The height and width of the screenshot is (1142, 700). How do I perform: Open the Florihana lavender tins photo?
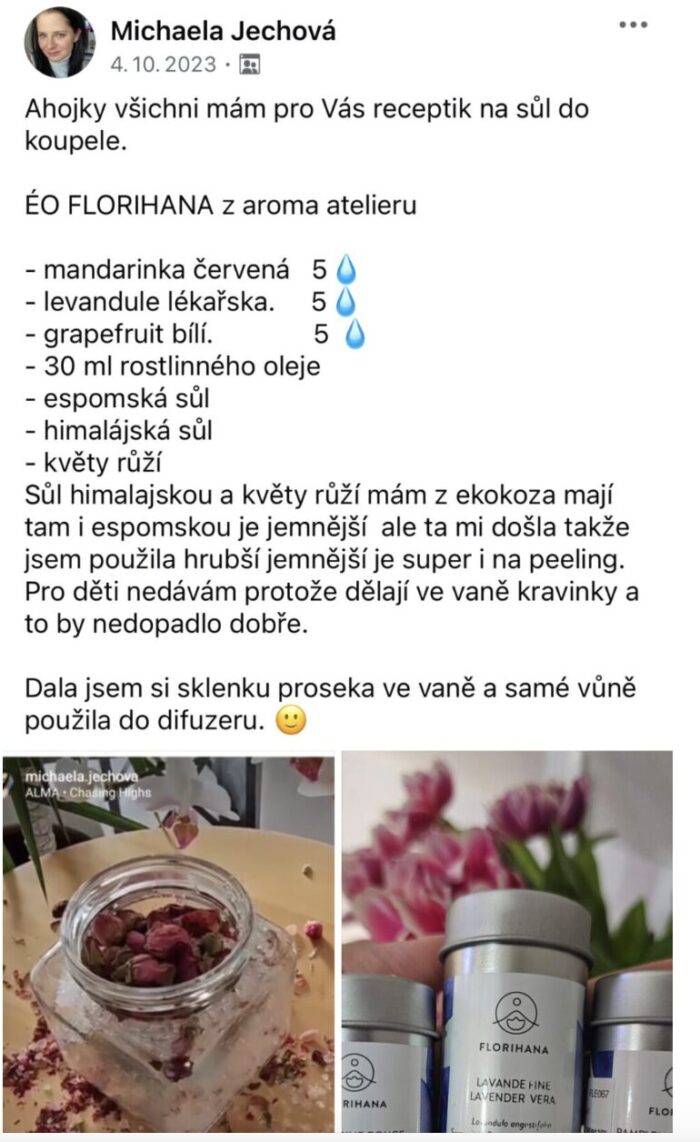[508, 943]
